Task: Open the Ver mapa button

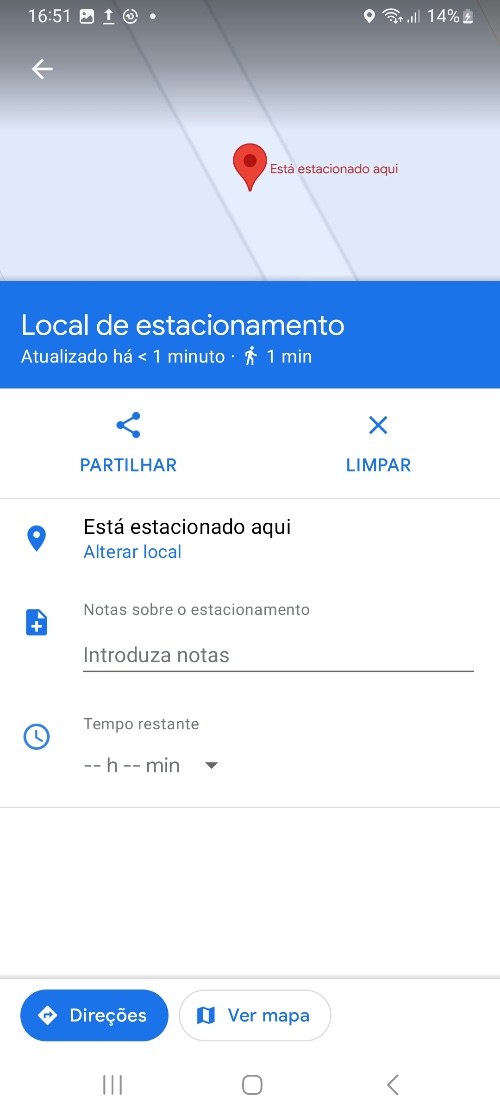Action: pos(255,1015)
